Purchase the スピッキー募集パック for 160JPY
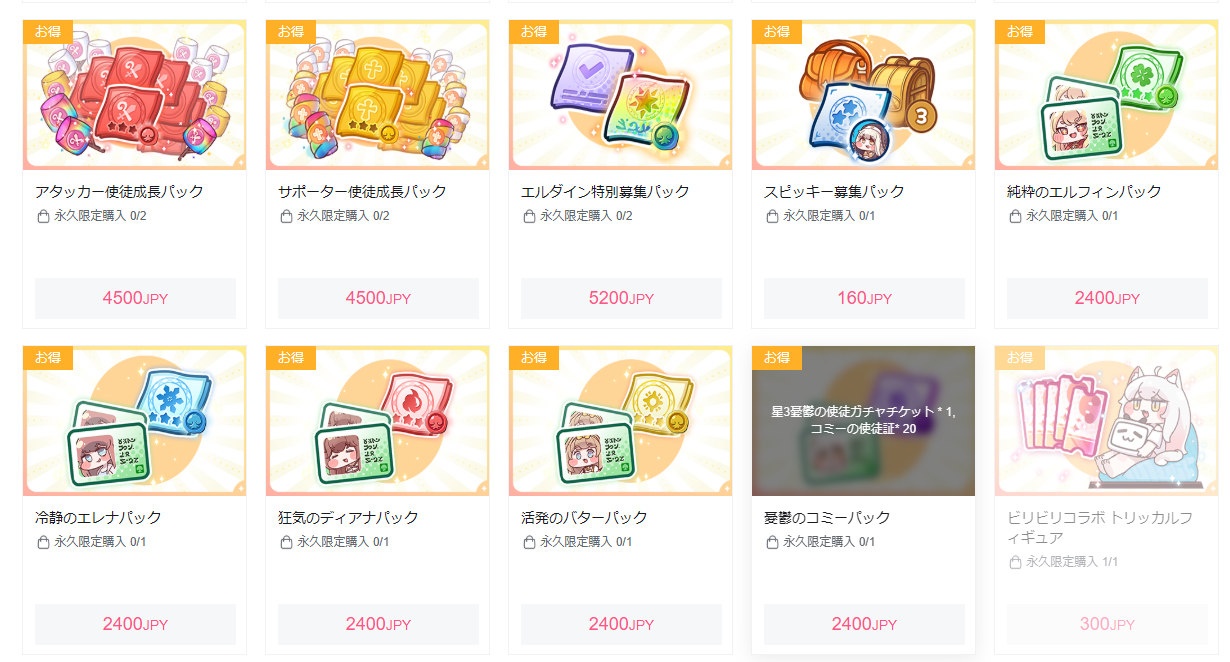The image size is (1230, 662). point(864,298)
